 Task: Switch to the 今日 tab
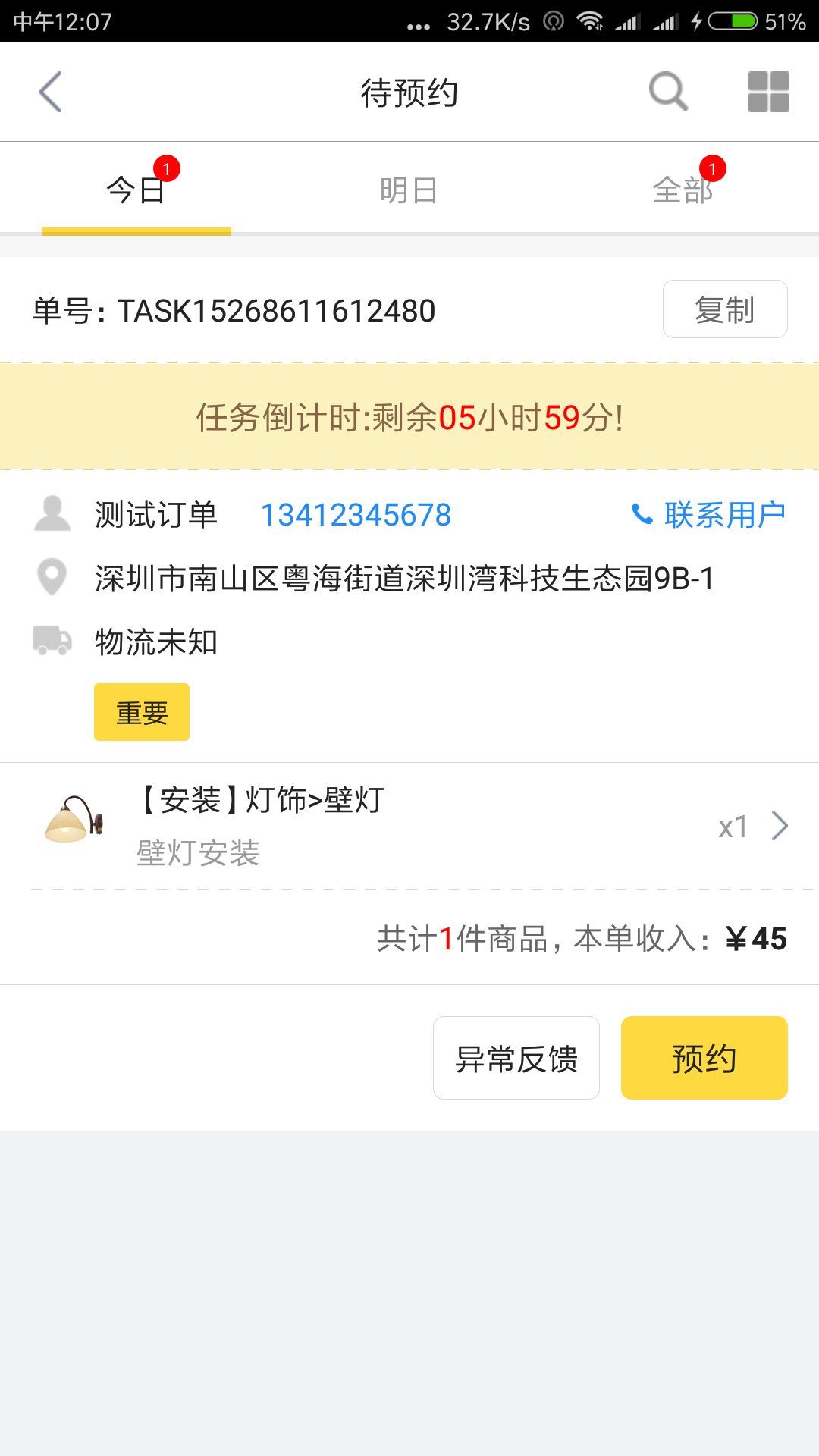click(x=136, y=190)
